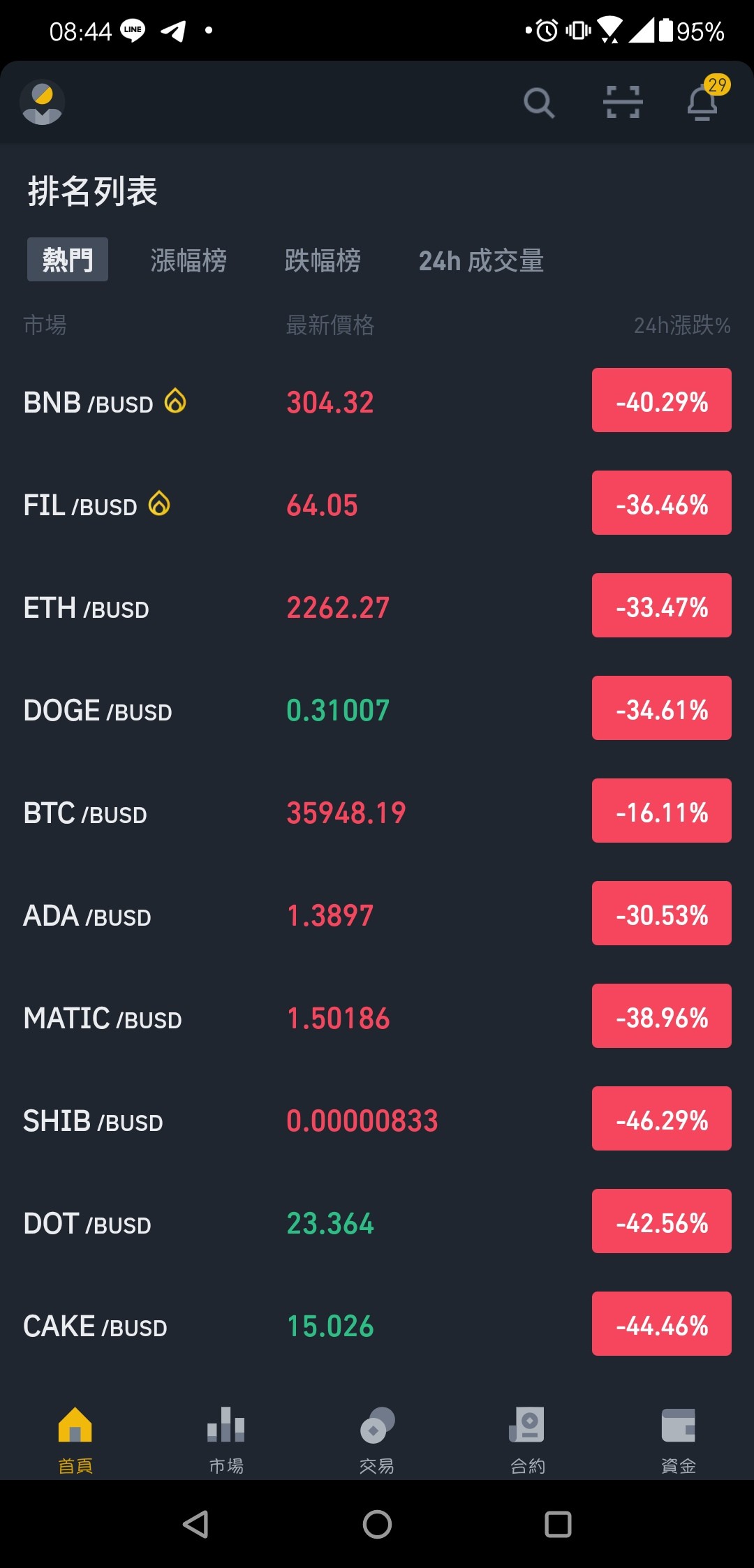This screenshot has height=1568, width=754.
Task: Open the notifications bell
Action: point(703,102)
